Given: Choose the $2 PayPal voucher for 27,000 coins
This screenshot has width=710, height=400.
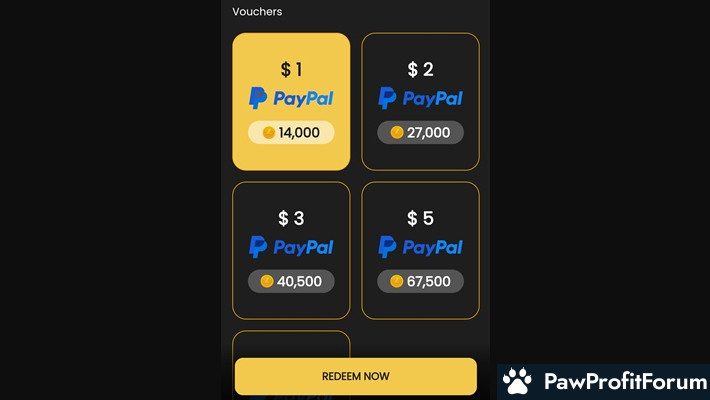Looking at the screenshot, I should tap(420, 101).
